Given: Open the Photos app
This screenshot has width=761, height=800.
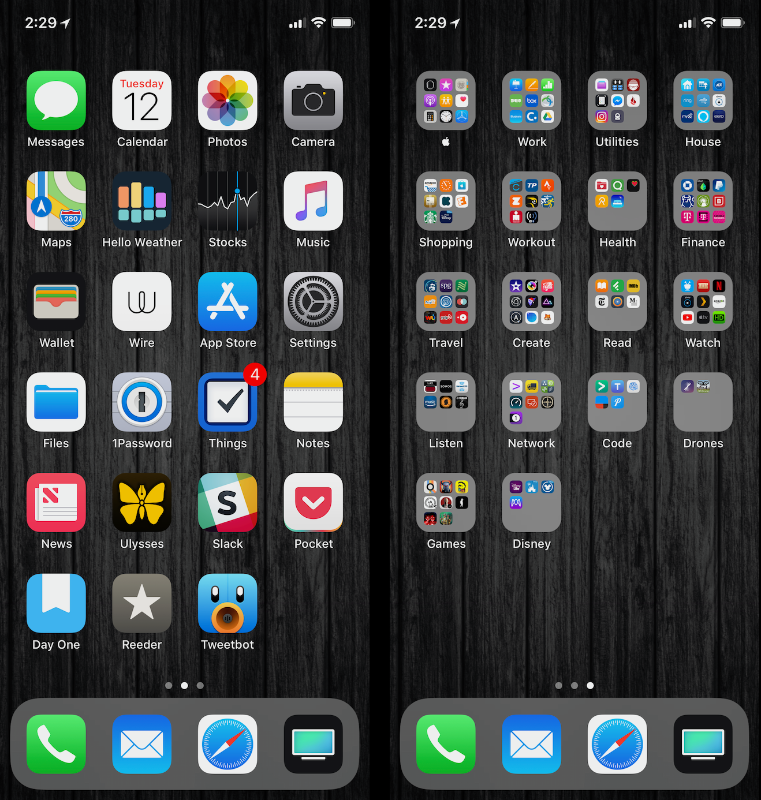Looking at the screenshot, I should coord(227,100).
